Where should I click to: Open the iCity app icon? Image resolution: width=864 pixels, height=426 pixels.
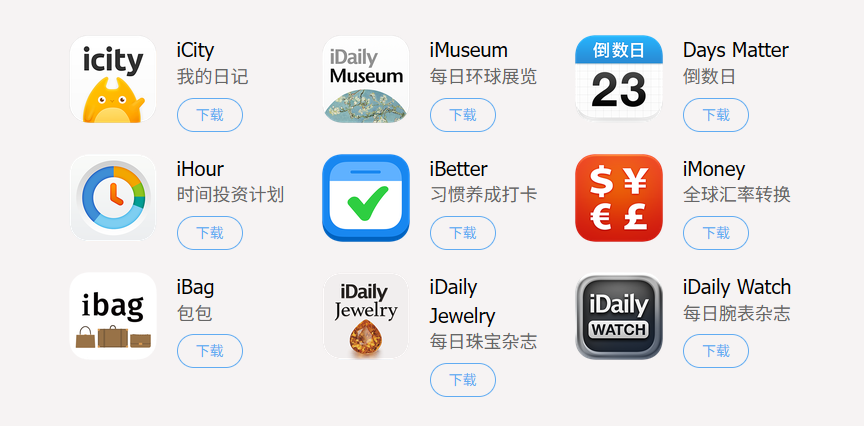[113, 79]
